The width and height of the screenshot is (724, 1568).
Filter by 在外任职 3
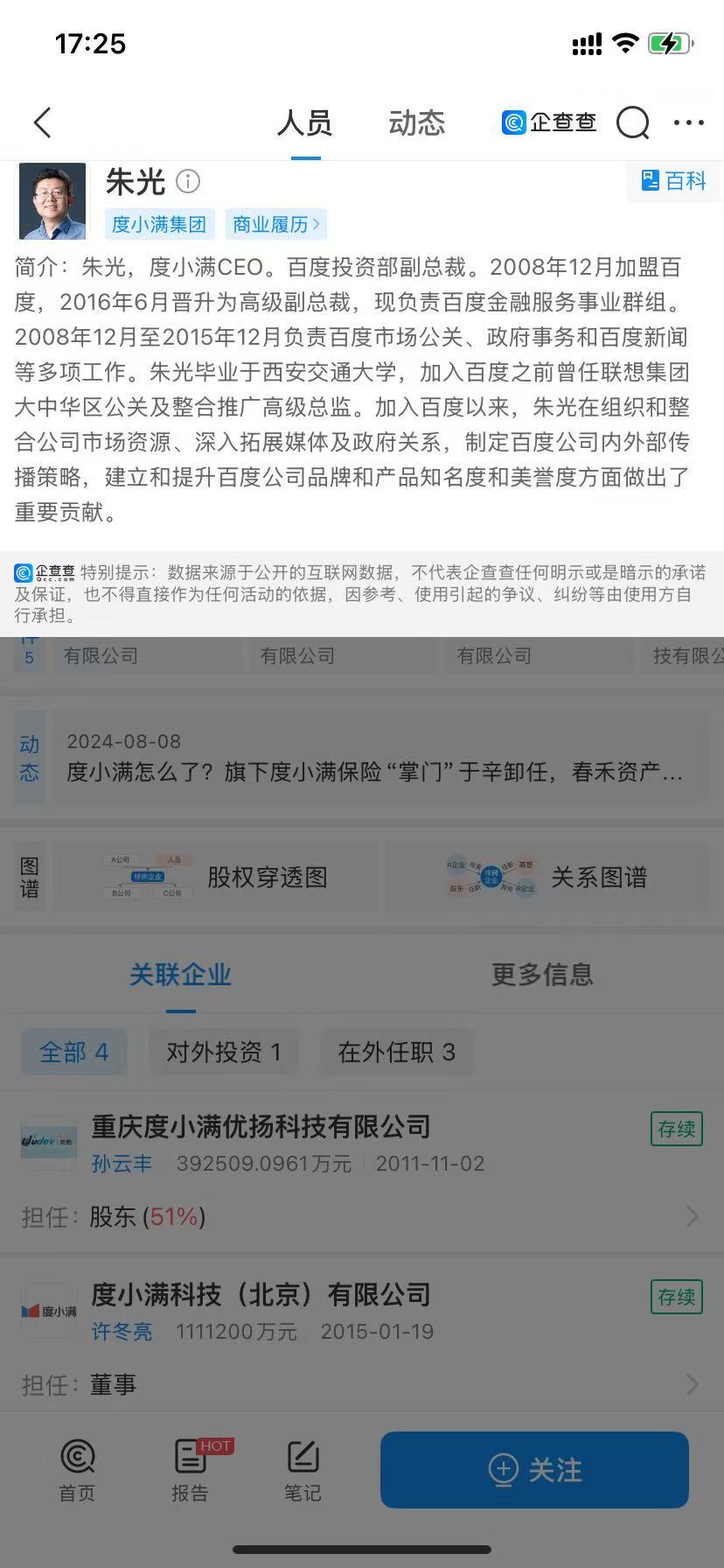(396, 1052)
